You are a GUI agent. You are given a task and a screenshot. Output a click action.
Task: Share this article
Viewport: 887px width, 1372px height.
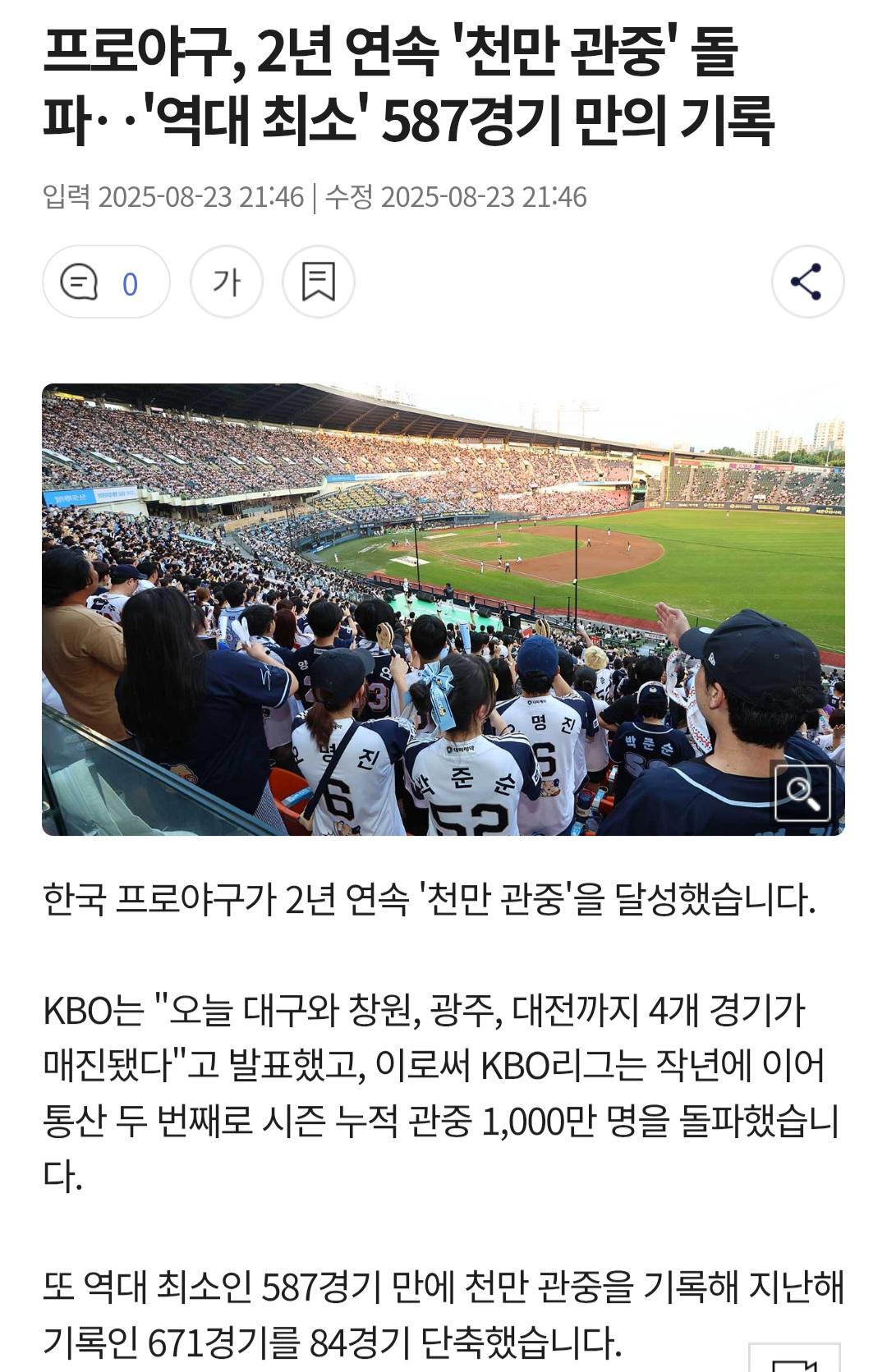(x=807, y=282)
